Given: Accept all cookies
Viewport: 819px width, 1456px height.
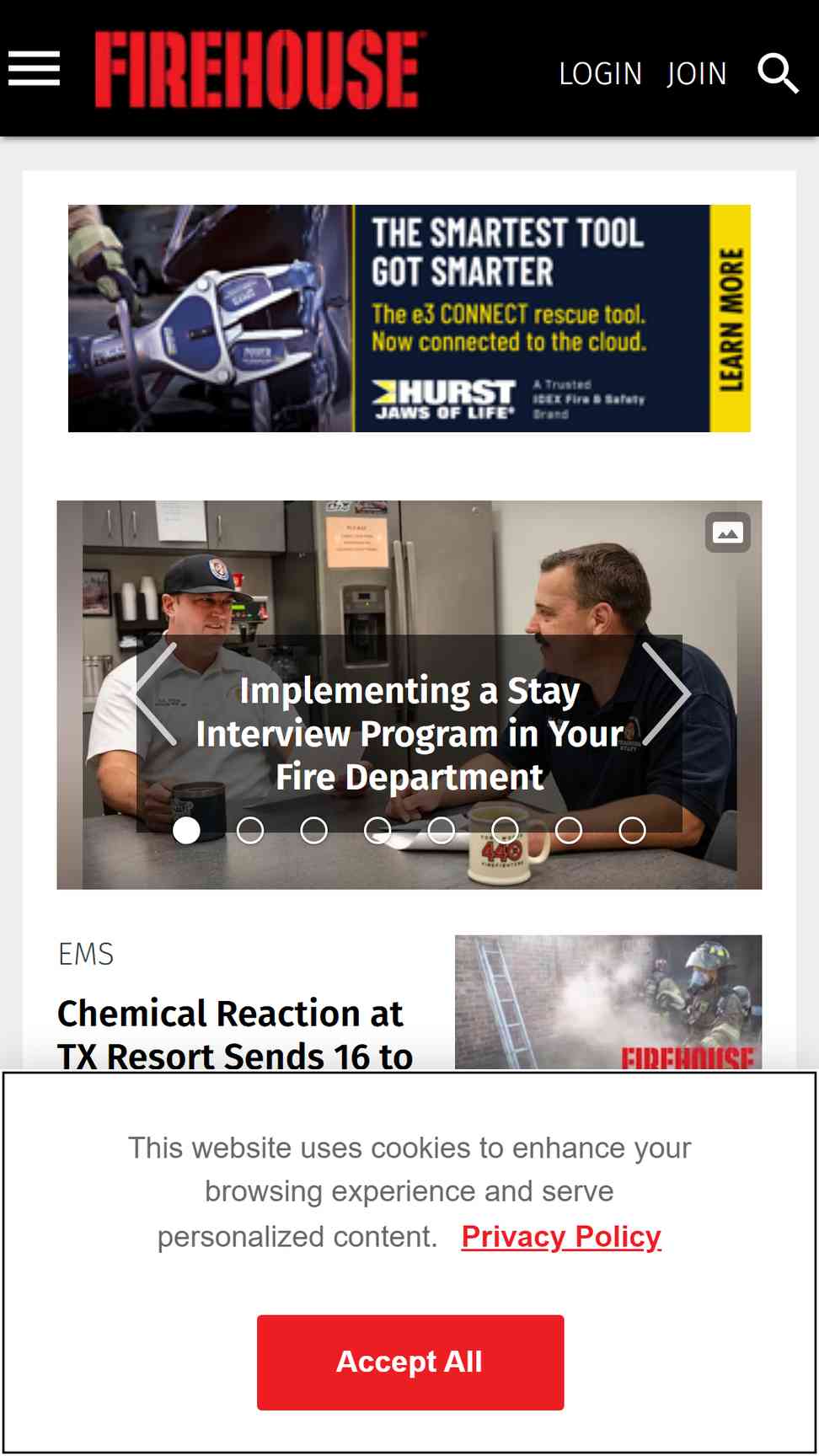Looking at the screenshot, I should click(x=410, y=1362).
